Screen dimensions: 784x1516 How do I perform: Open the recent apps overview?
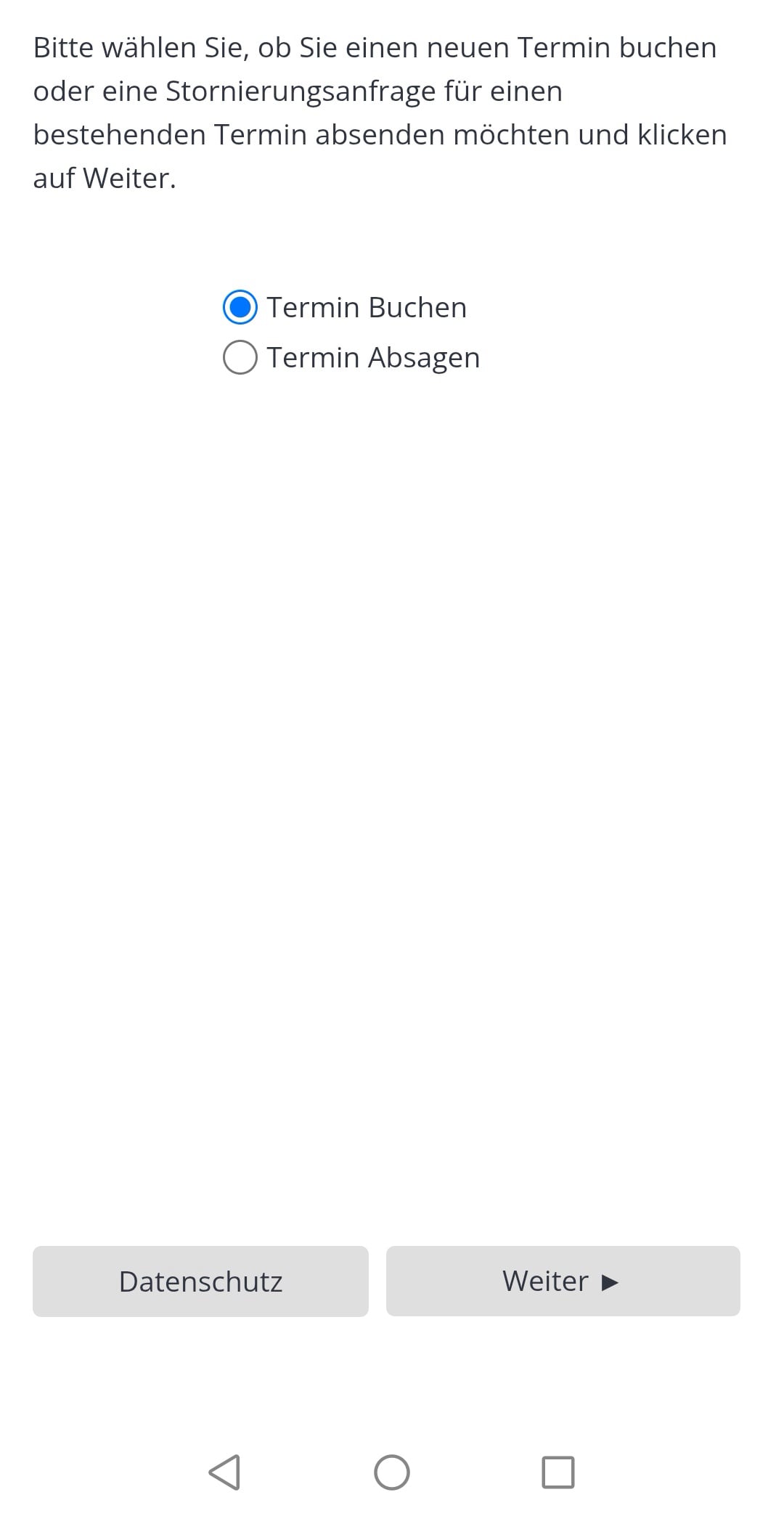click(x=558, y=1472)
